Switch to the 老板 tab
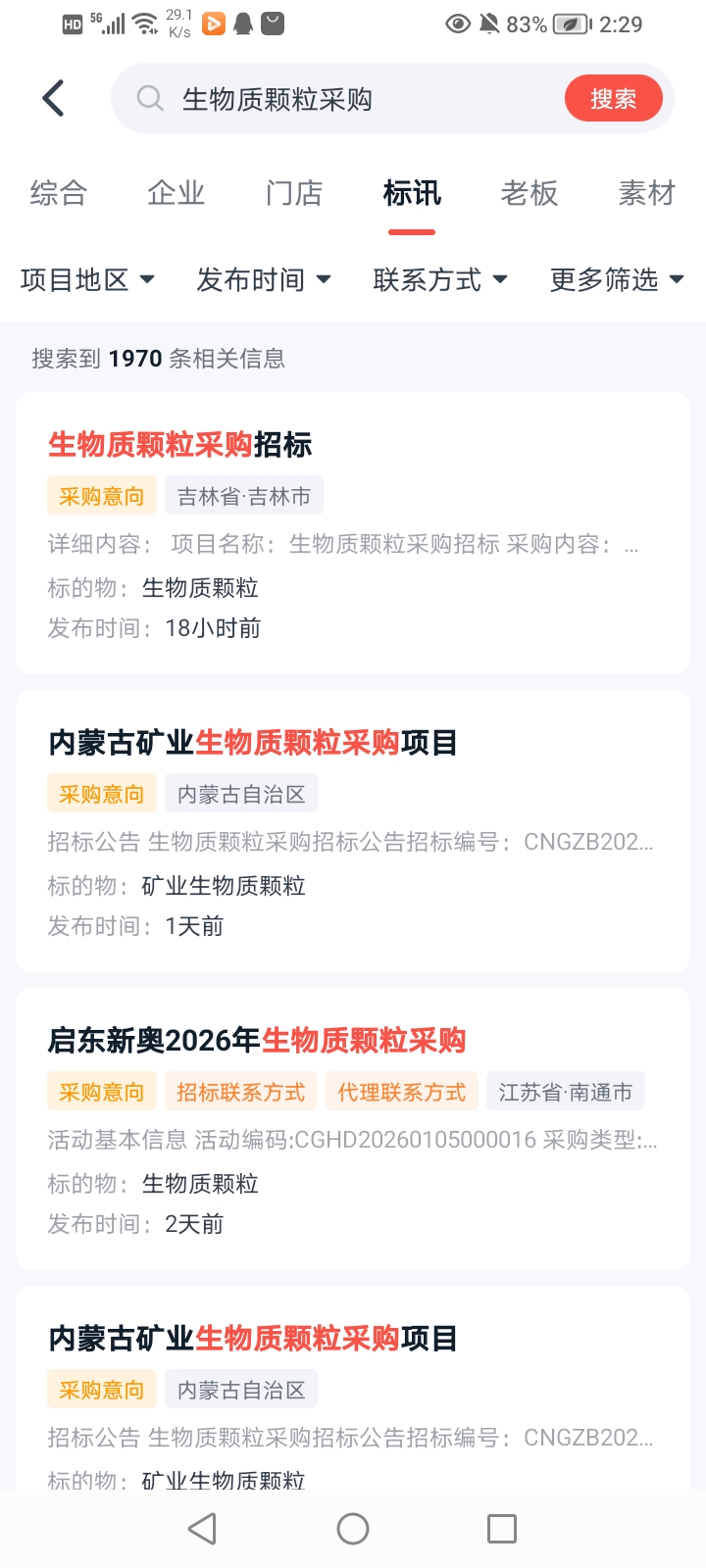 point(529,193)
